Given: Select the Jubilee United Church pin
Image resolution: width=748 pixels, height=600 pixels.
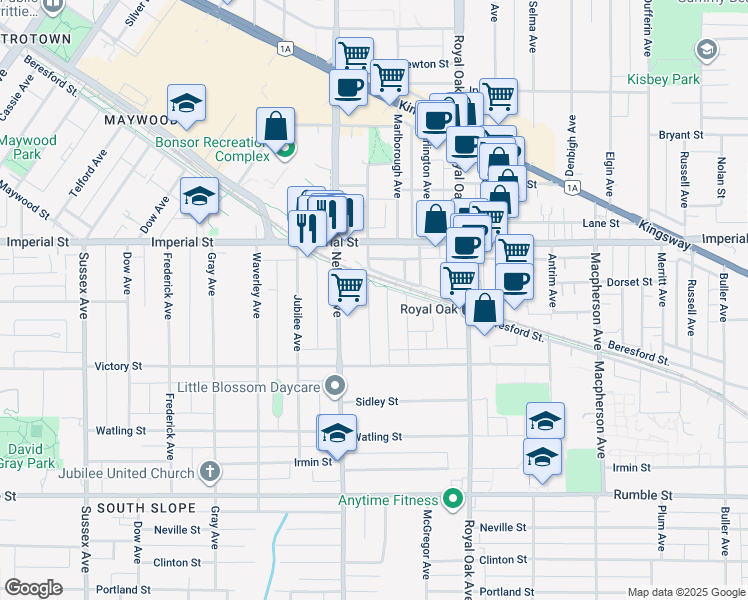Looking at the screenshot, I should click(x=209, y=473).
